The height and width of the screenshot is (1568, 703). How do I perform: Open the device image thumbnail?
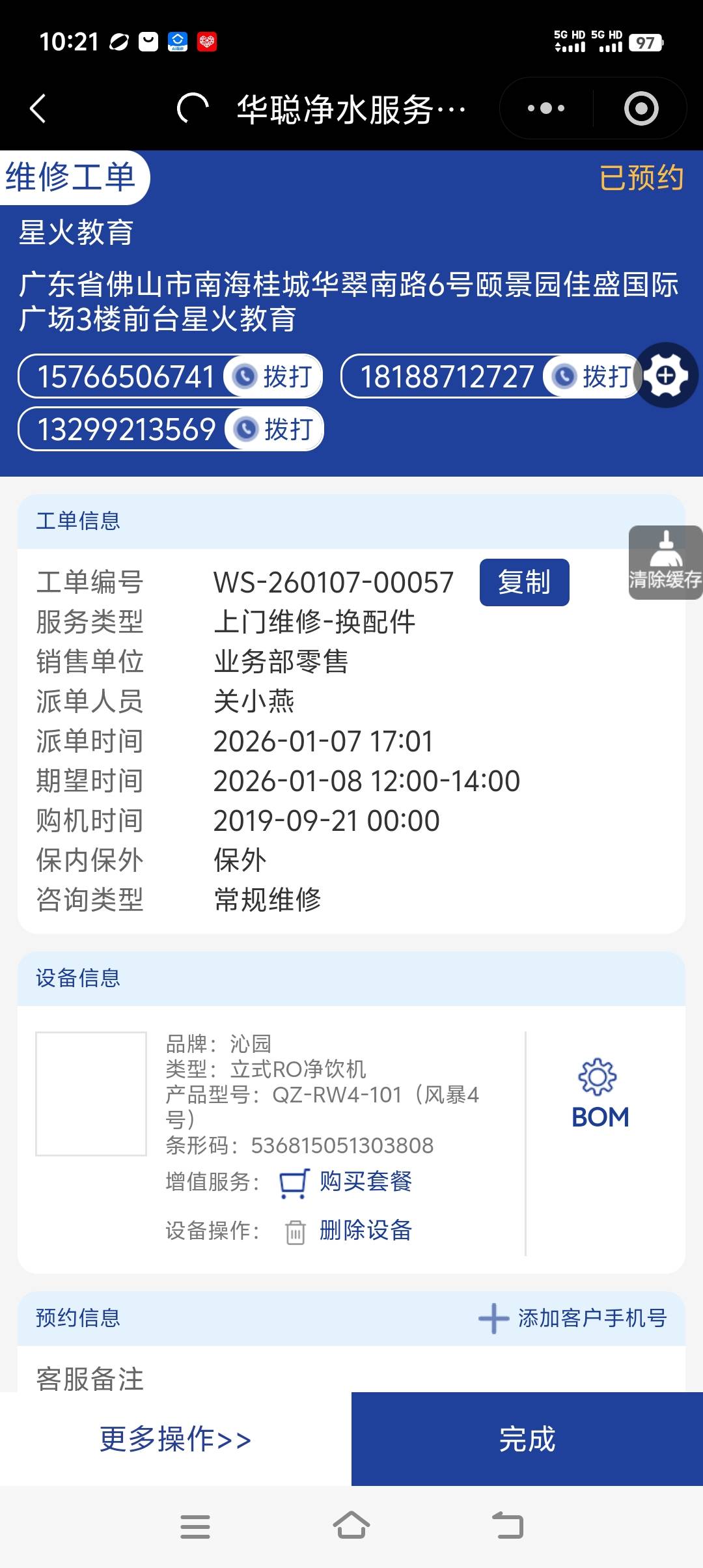pos(91,1093)
